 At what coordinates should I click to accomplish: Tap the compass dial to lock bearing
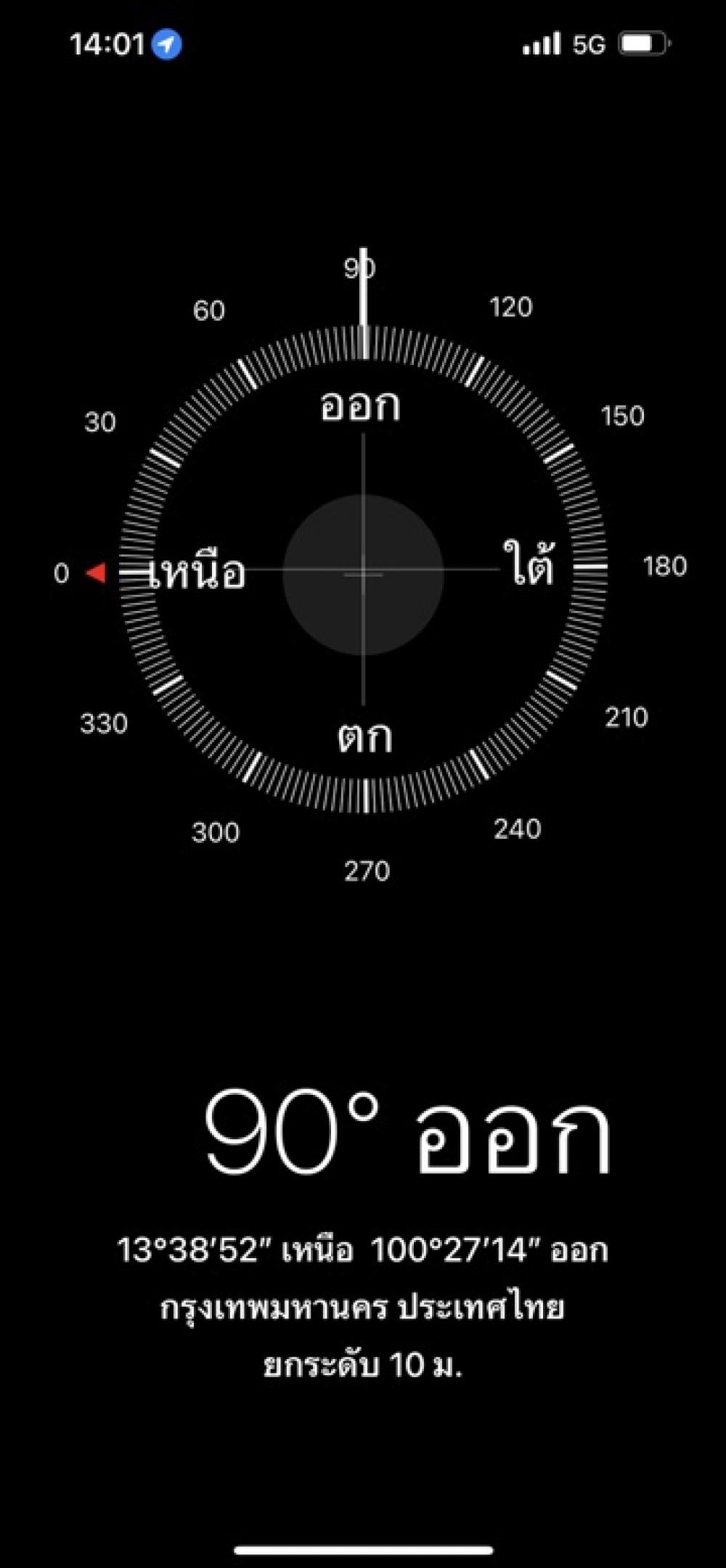[x=363, y=571]
